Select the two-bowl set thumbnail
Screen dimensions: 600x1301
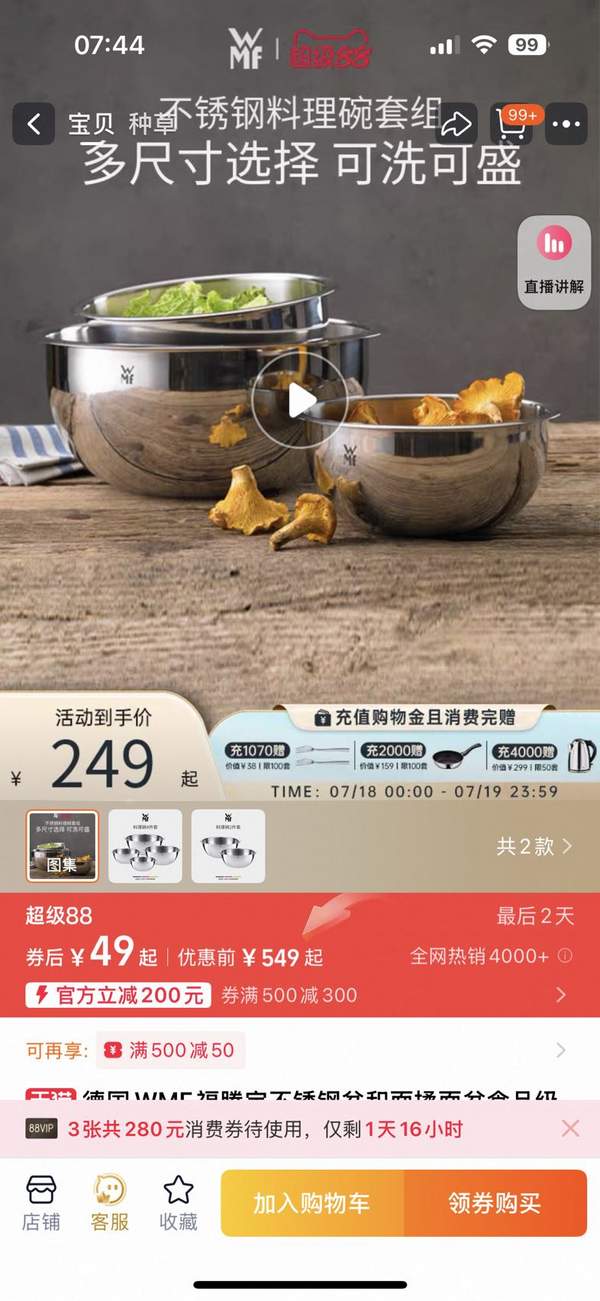pos(228,845)
